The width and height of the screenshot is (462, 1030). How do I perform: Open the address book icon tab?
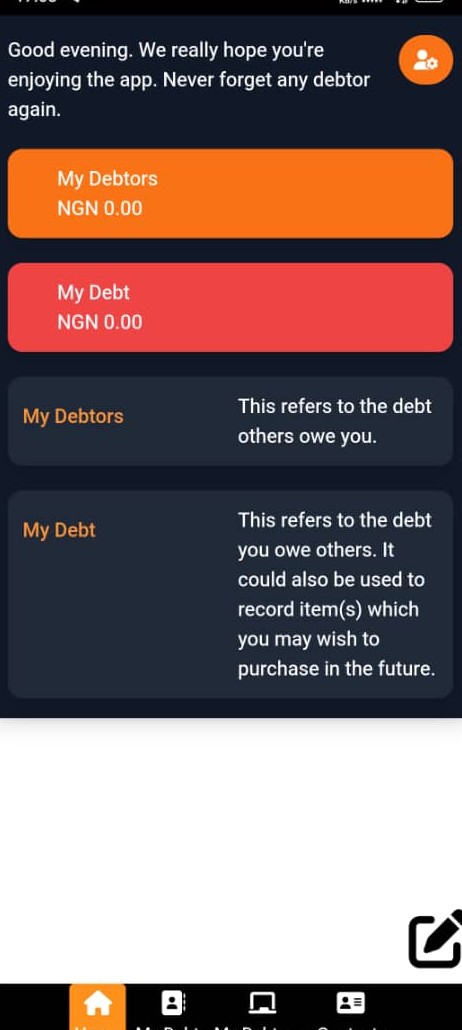click(173, 1006)
